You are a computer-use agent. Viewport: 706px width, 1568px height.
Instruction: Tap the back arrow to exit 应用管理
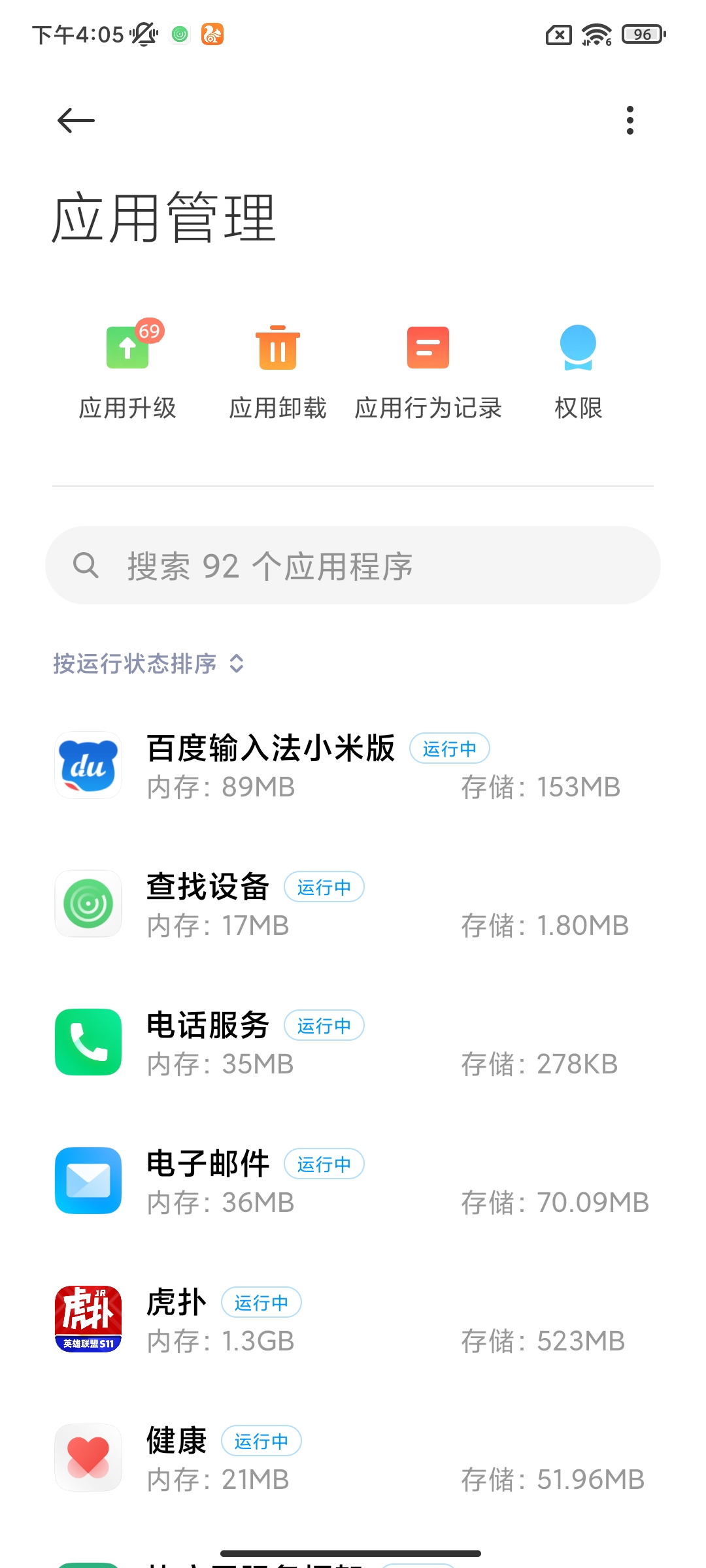pyautogui.click(x=75, y=120)
